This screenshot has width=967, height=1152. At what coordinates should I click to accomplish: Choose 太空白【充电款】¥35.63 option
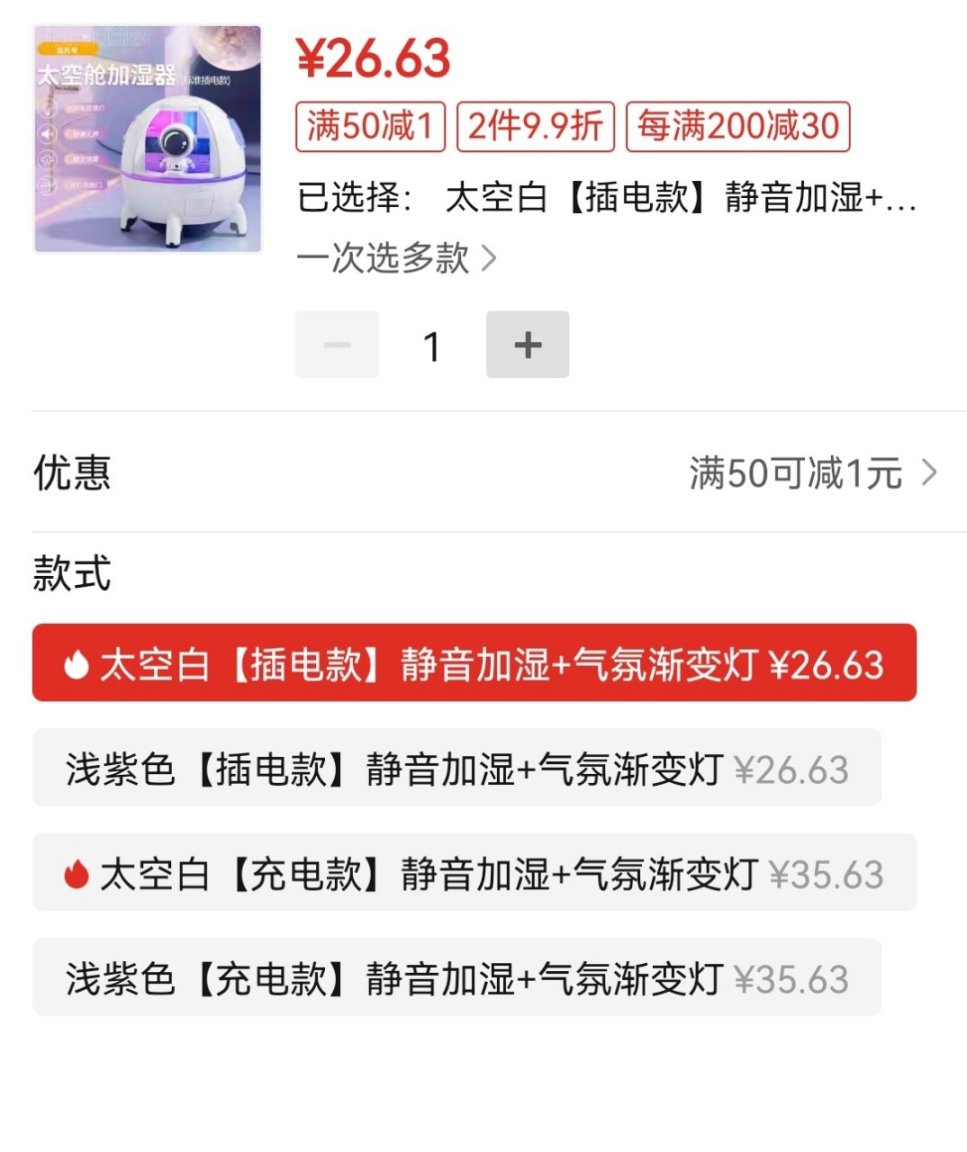pos(474,873)
